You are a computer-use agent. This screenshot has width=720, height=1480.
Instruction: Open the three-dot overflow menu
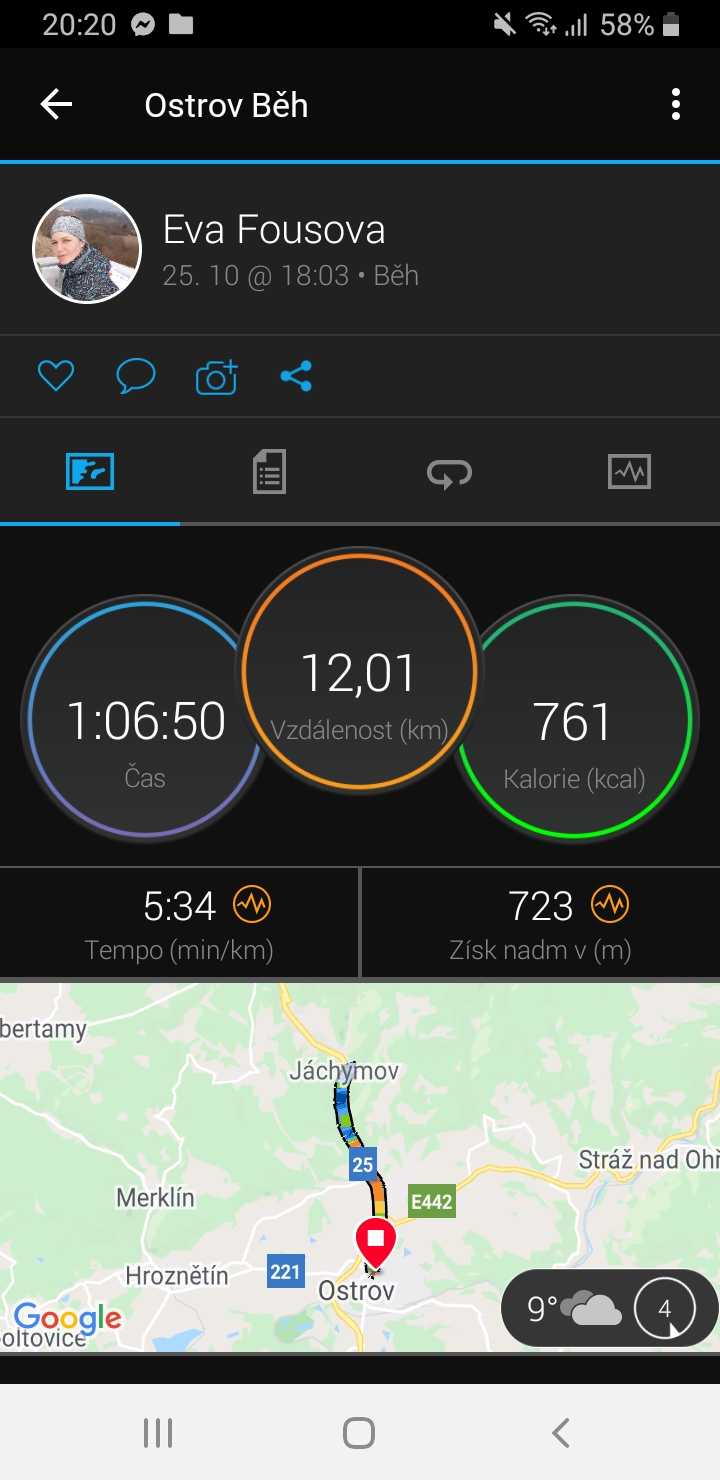pos(676,104)
